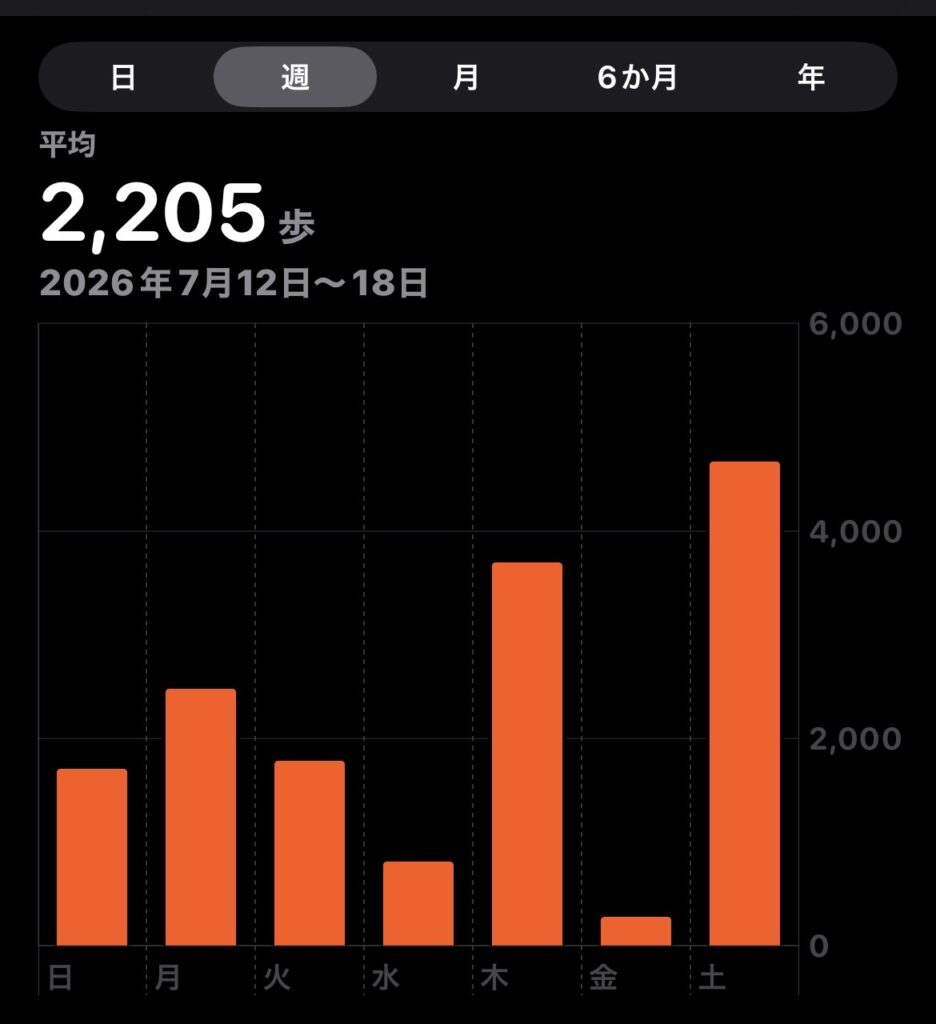Switch to the 月 (month) view

tap(466, 77)
